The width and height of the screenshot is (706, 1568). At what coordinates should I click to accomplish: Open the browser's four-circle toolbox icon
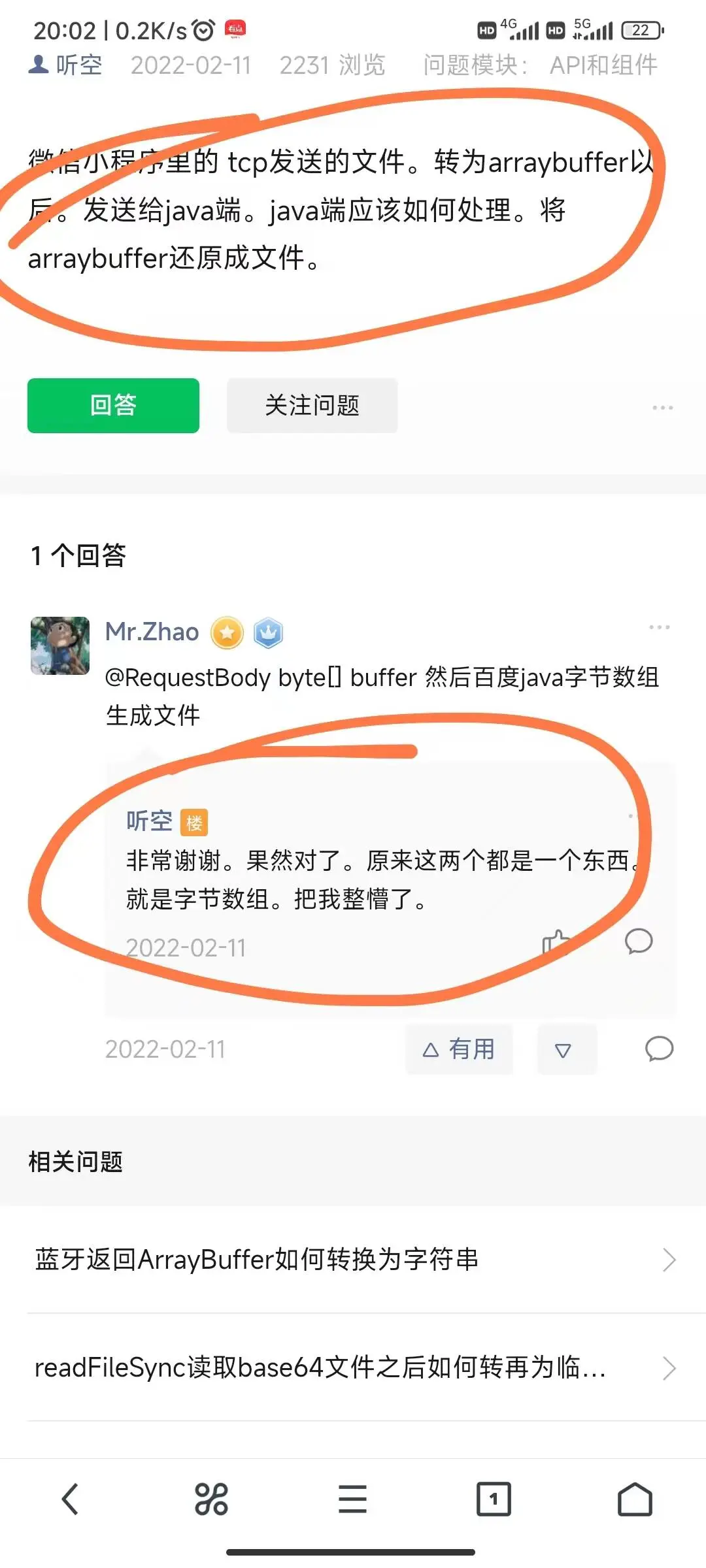click(x=211, y=1499)
